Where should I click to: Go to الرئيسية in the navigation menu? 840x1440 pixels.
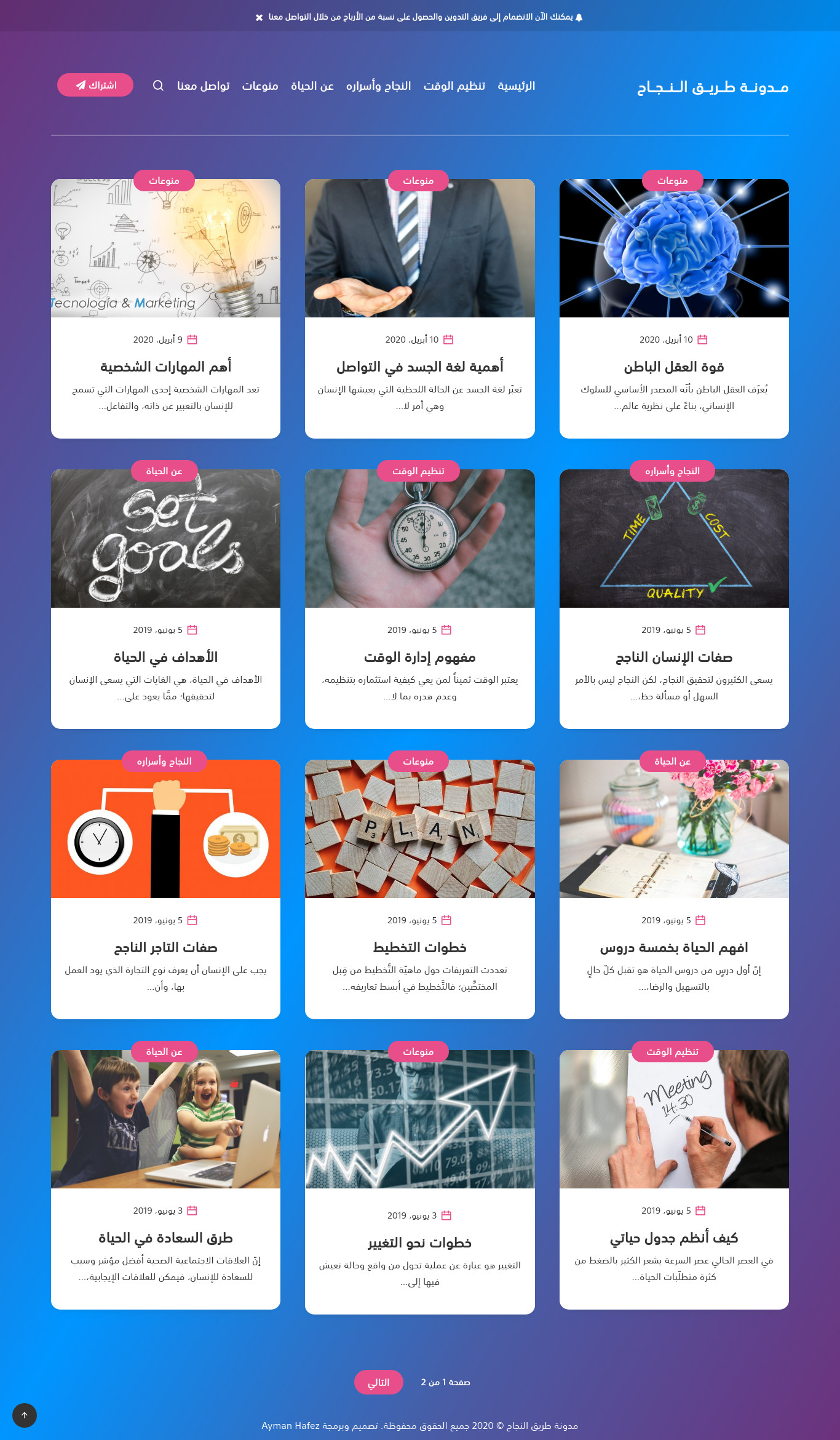coord(516,86)
